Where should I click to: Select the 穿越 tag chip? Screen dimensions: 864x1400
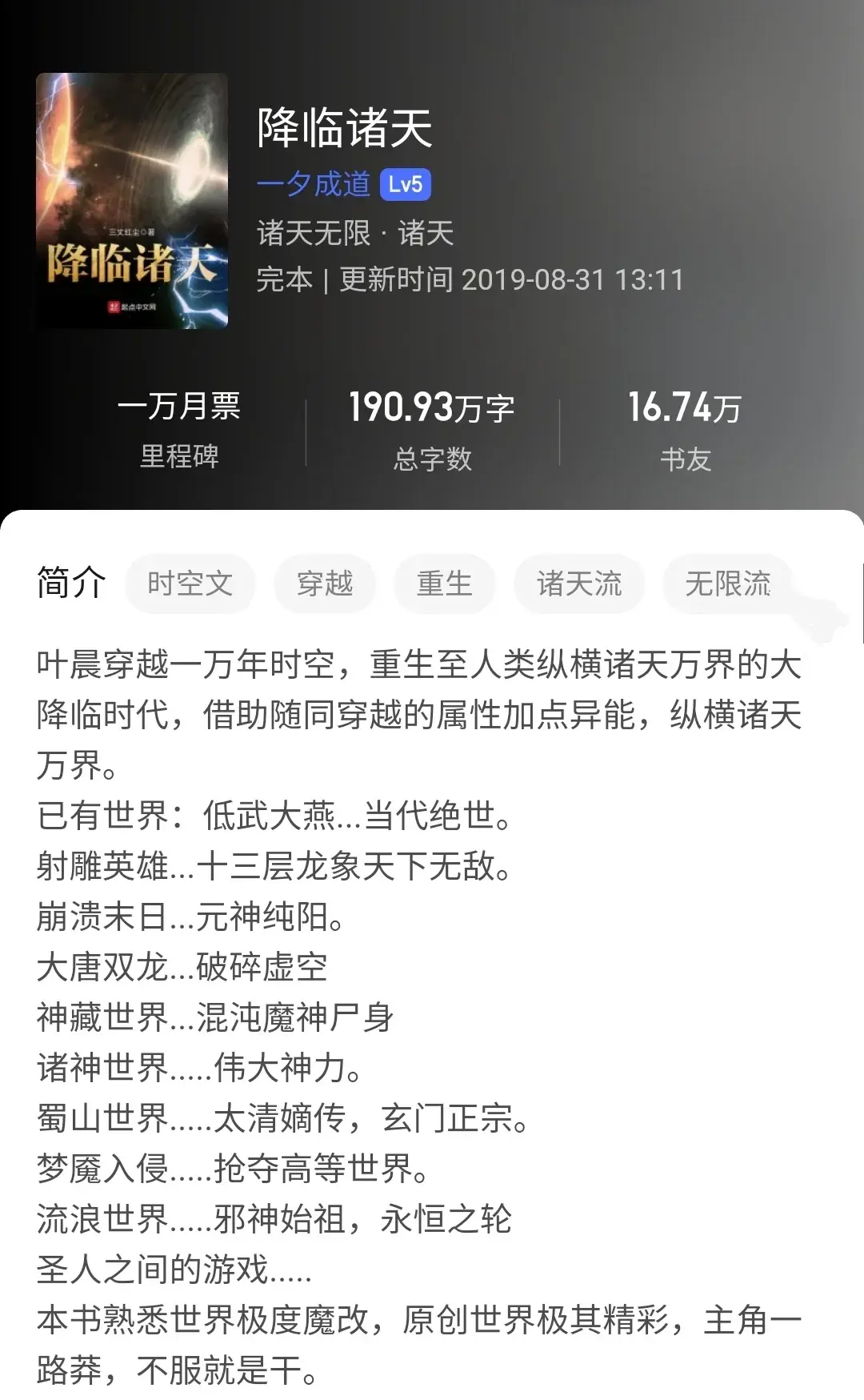point(324,584)
